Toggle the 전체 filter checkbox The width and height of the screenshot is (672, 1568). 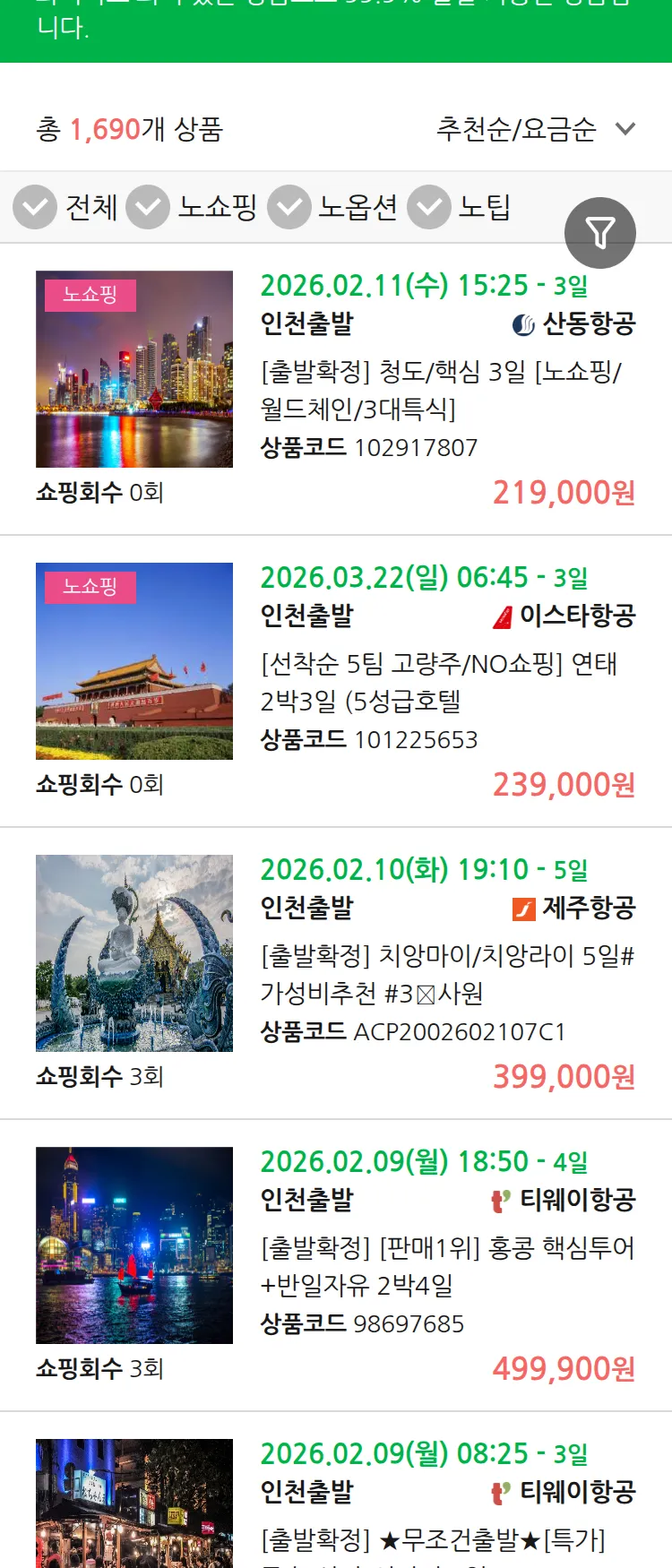tap(35, 208)
